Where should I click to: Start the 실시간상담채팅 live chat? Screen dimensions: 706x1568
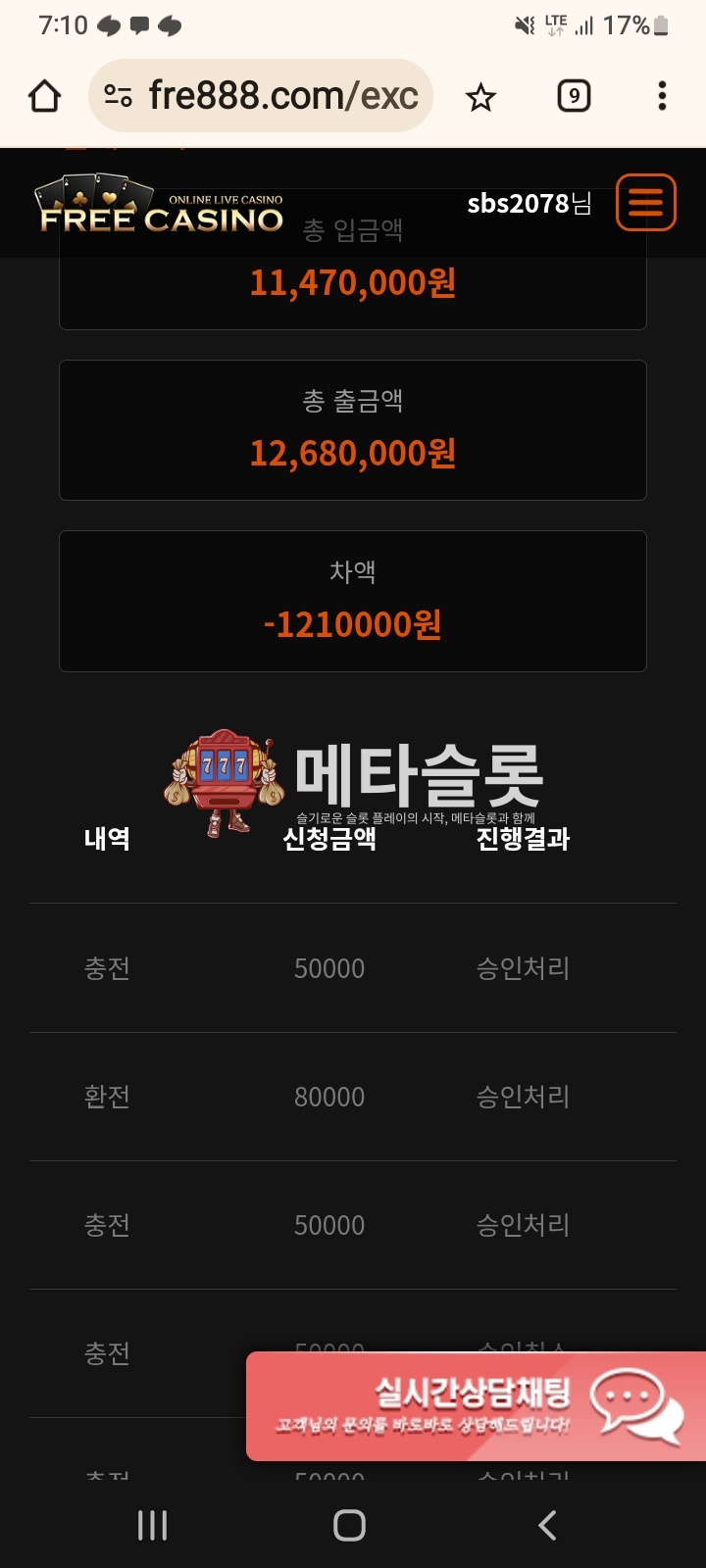[x=477, y=1406]
